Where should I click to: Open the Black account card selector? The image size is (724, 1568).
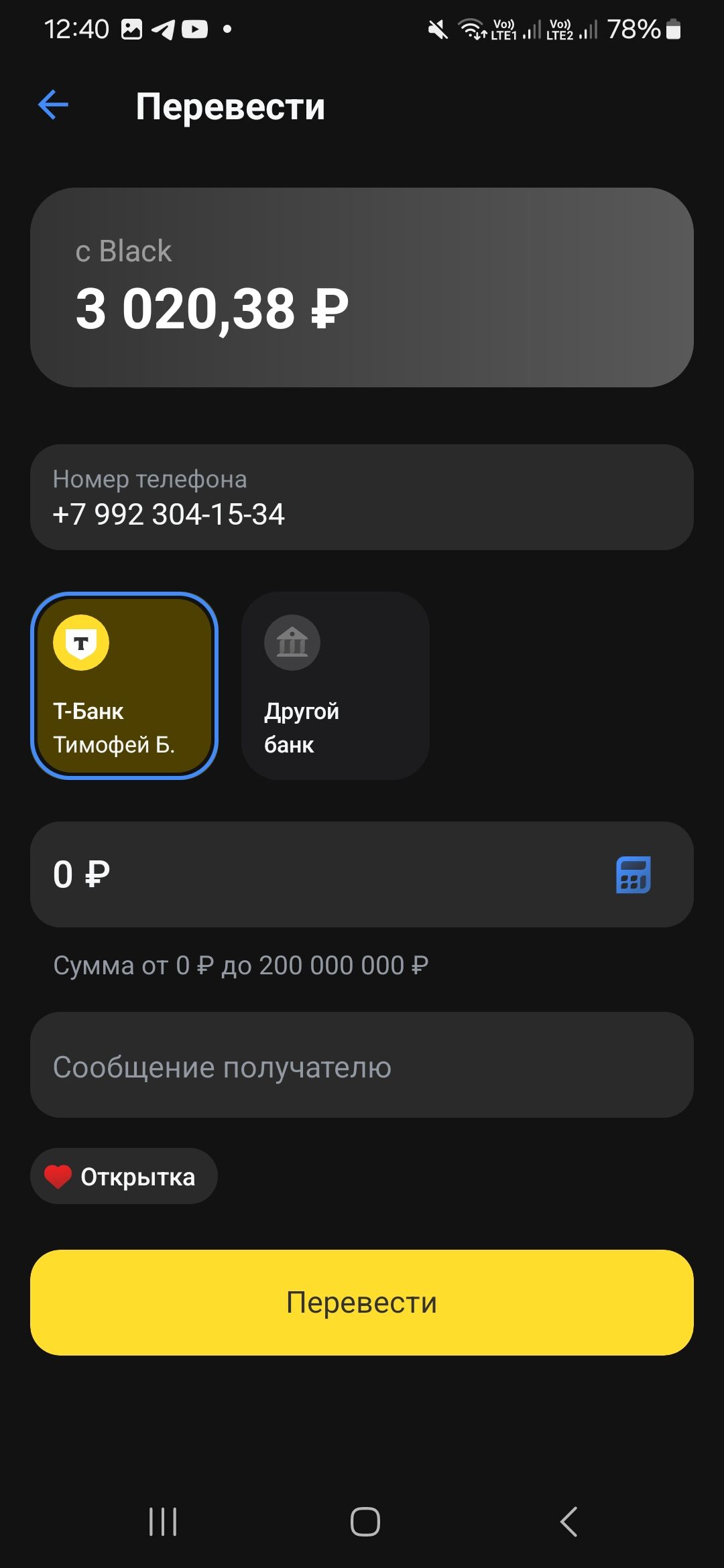pos(362,287)
